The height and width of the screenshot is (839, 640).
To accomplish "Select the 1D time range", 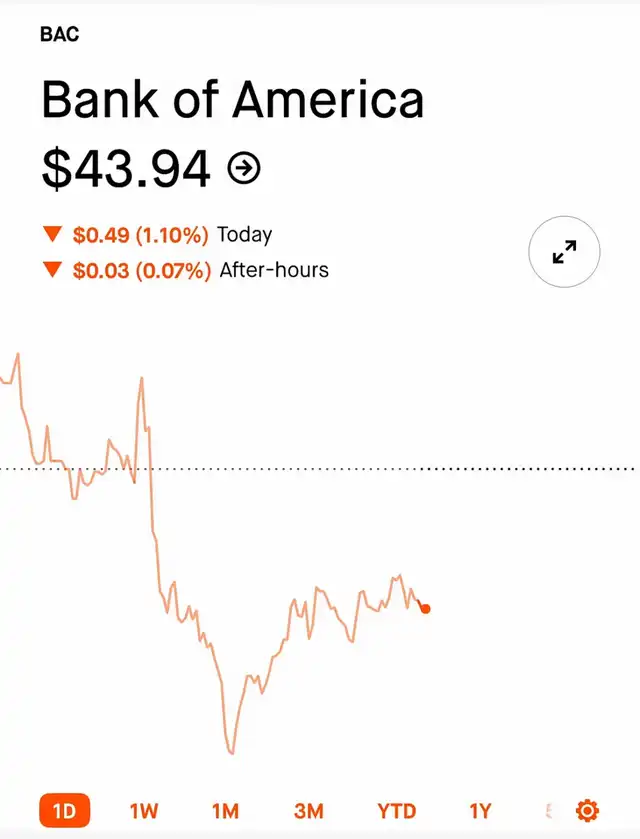I will [x=64, y=810].
